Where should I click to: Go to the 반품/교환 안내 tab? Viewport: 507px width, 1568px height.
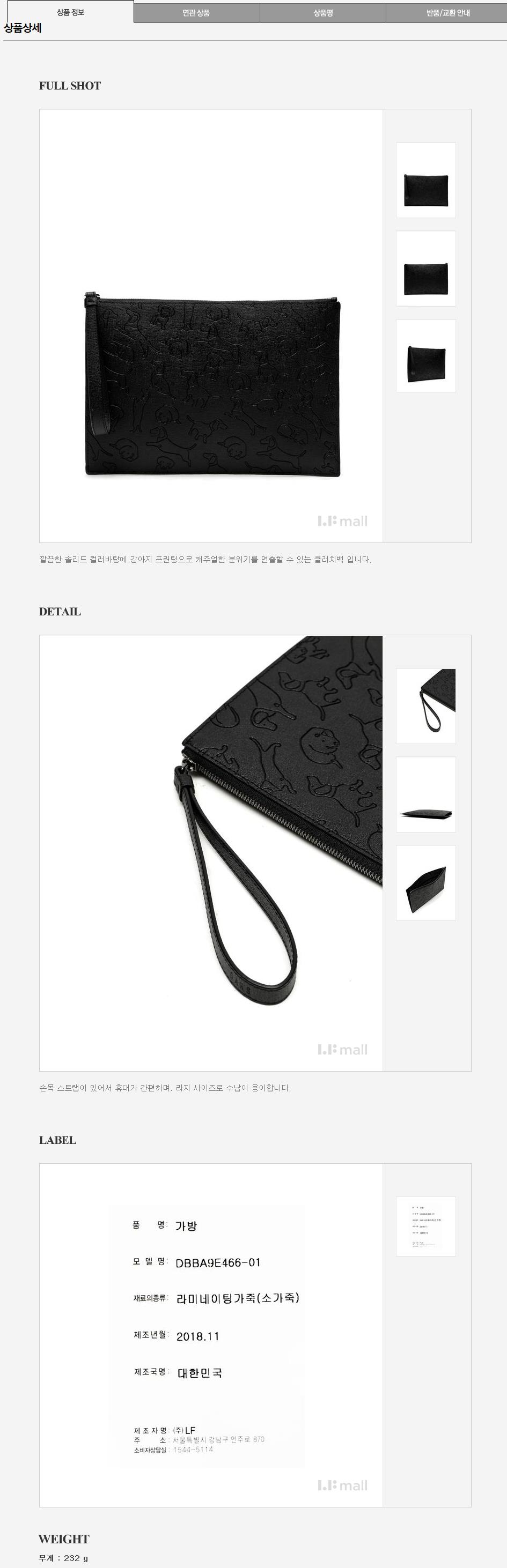448,13
